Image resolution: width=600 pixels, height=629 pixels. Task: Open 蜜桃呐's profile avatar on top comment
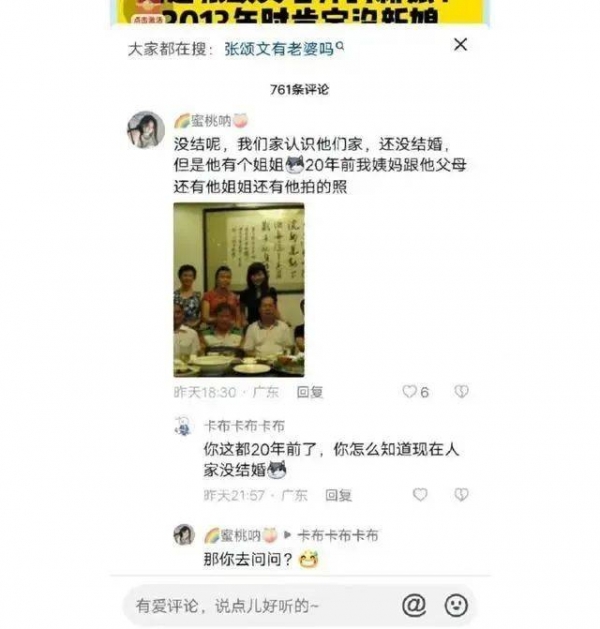tap(146, 129)
